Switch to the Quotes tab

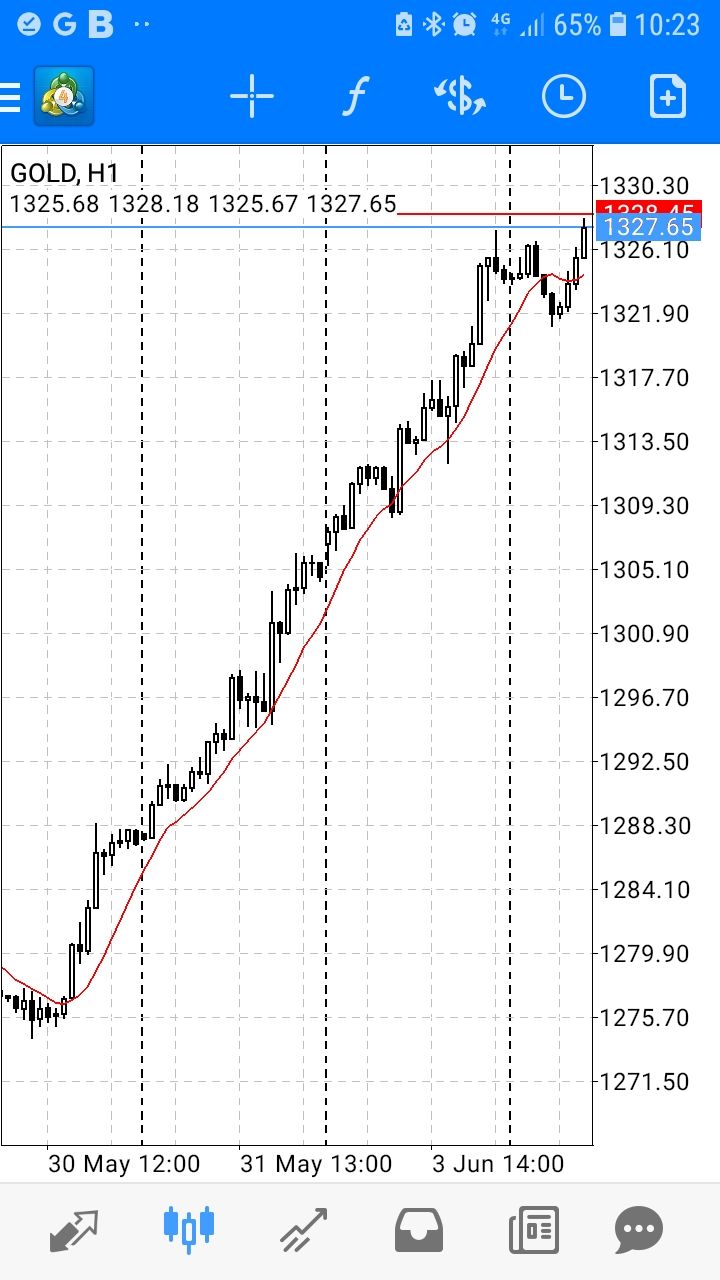coord(74,1229)
